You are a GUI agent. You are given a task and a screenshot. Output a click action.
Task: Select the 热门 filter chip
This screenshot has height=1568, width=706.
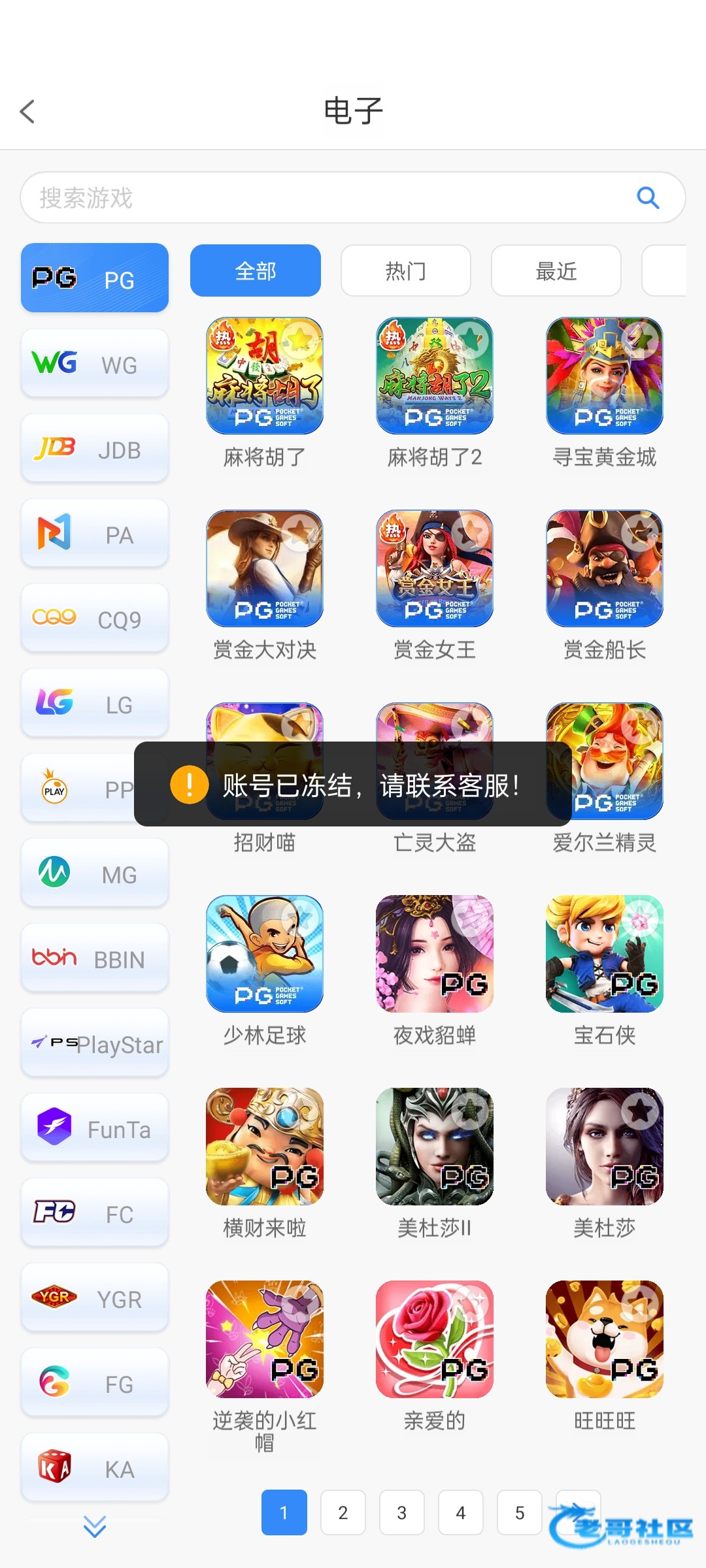(x=405, y=270)
